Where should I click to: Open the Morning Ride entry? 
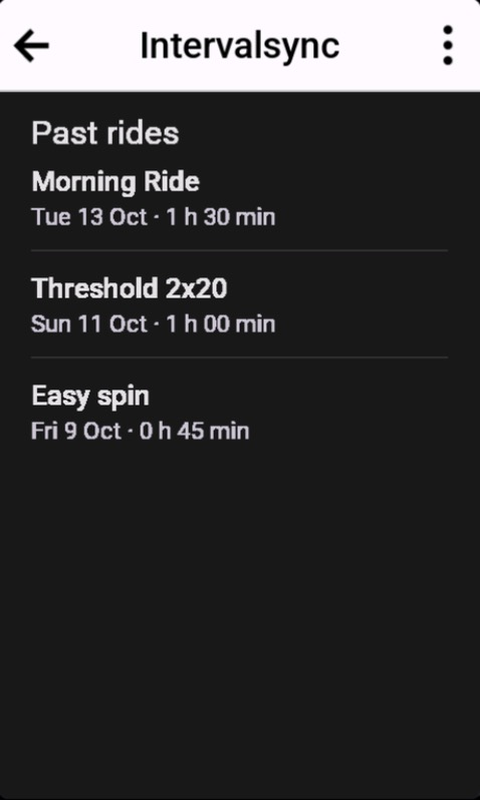240,198
